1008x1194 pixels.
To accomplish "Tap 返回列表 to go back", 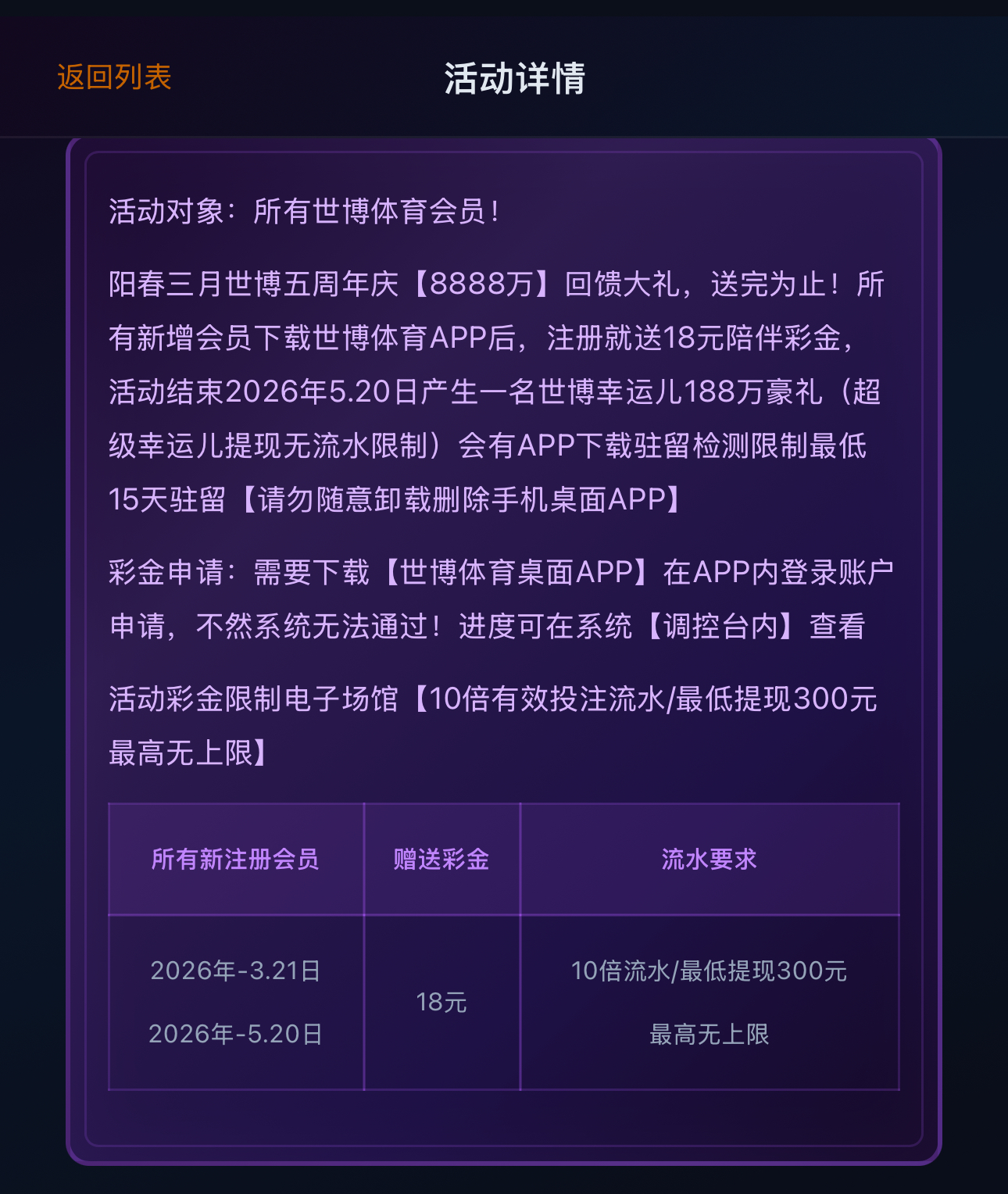I will pyautogui.click(x=114, y=77).
